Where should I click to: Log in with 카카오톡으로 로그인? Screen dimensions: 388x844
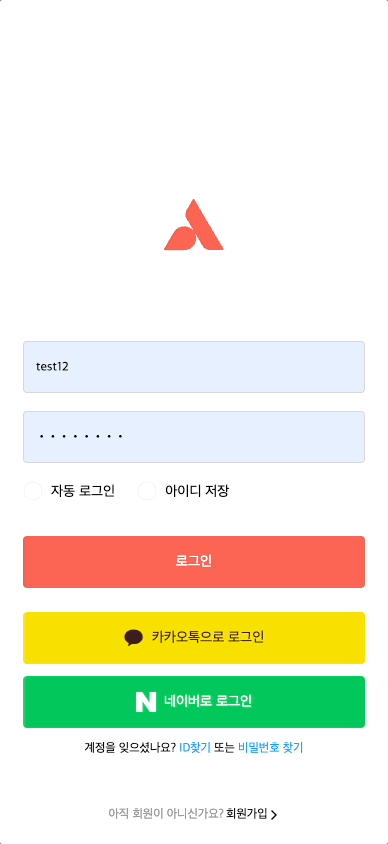pos(194,637)
